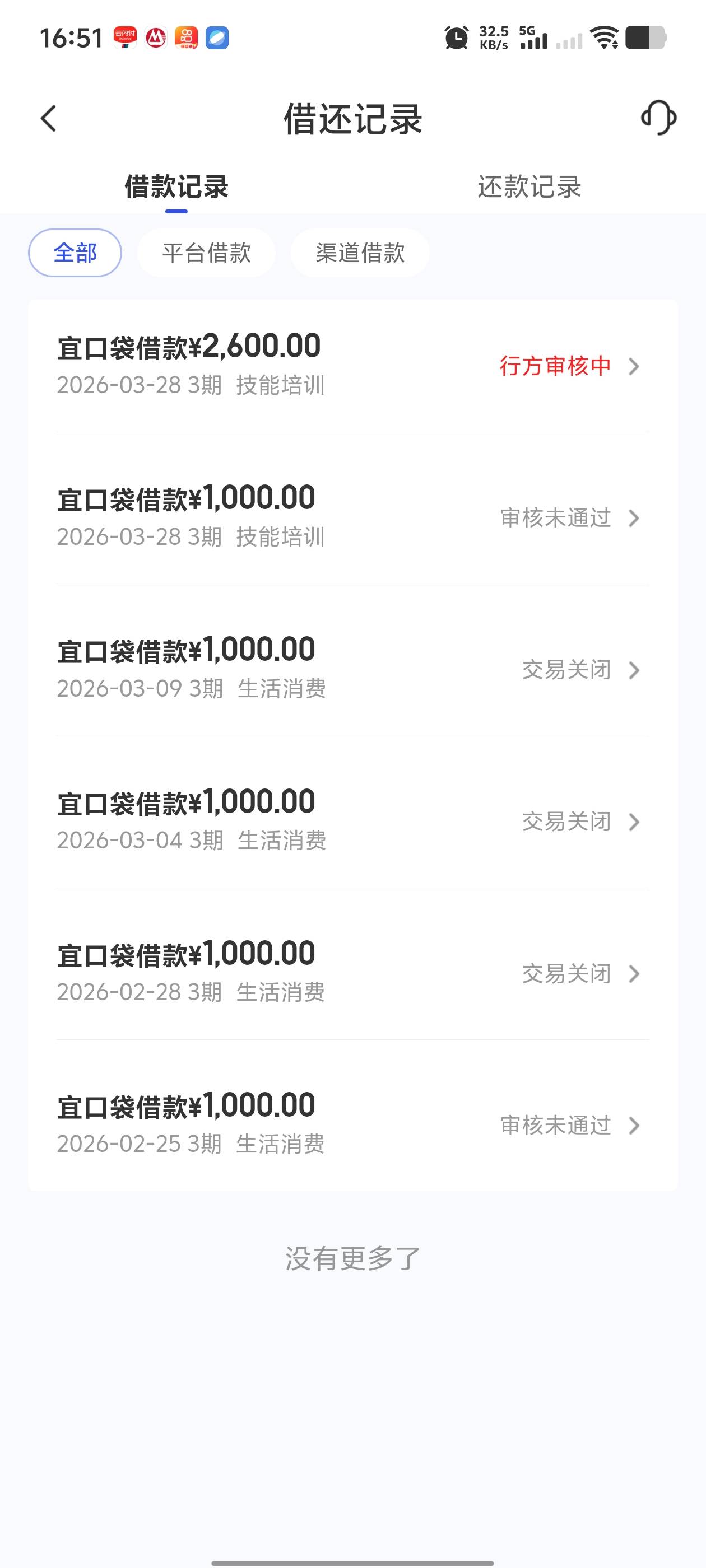This screenshot has height=1568, width=706.
Task: Open the ¥2,600.00 loan under 行方审核中
Action: (x=352, y=365)
